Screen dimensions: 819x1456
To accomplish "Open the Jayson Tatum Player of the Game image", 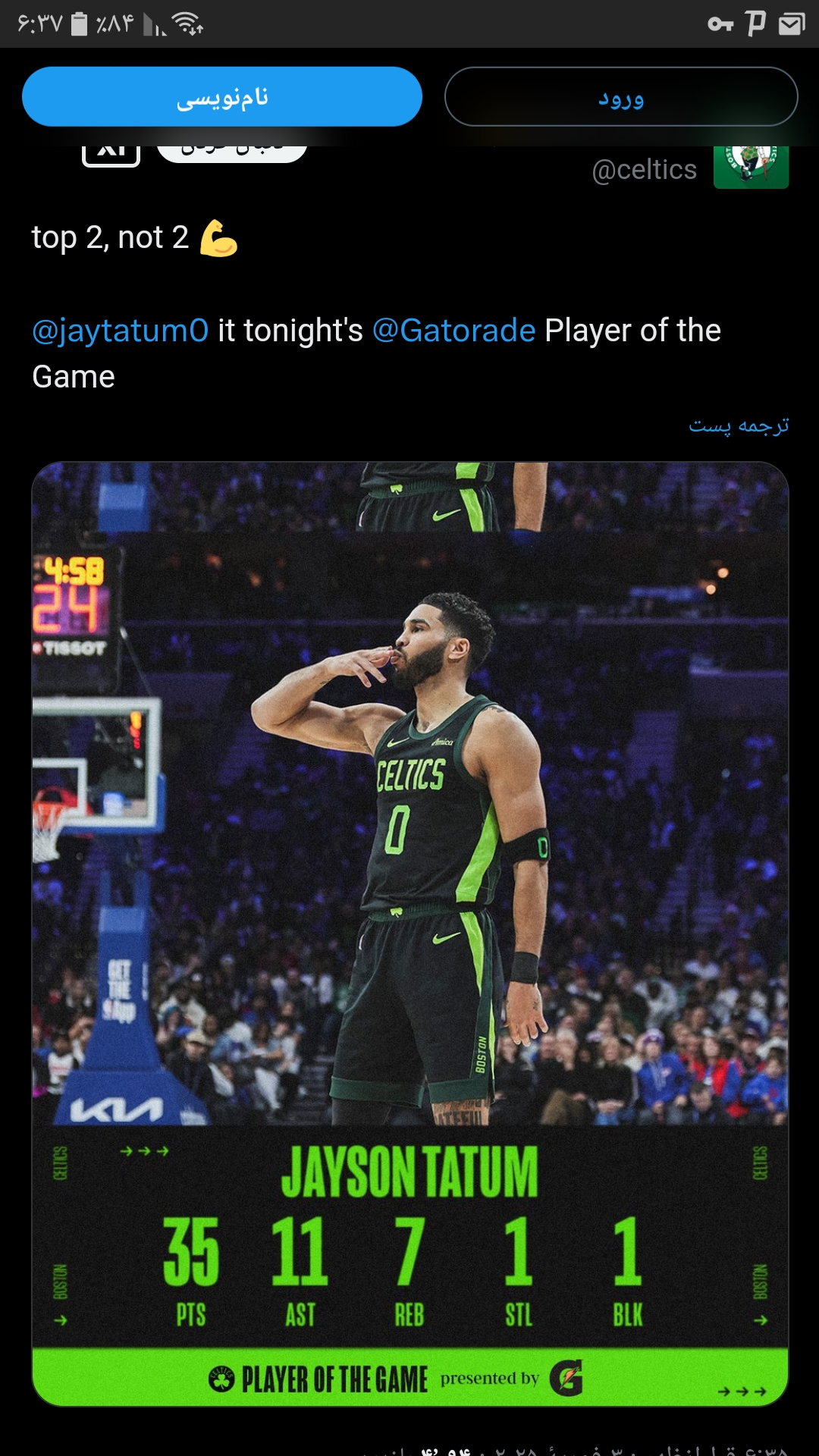I will 410,934.
